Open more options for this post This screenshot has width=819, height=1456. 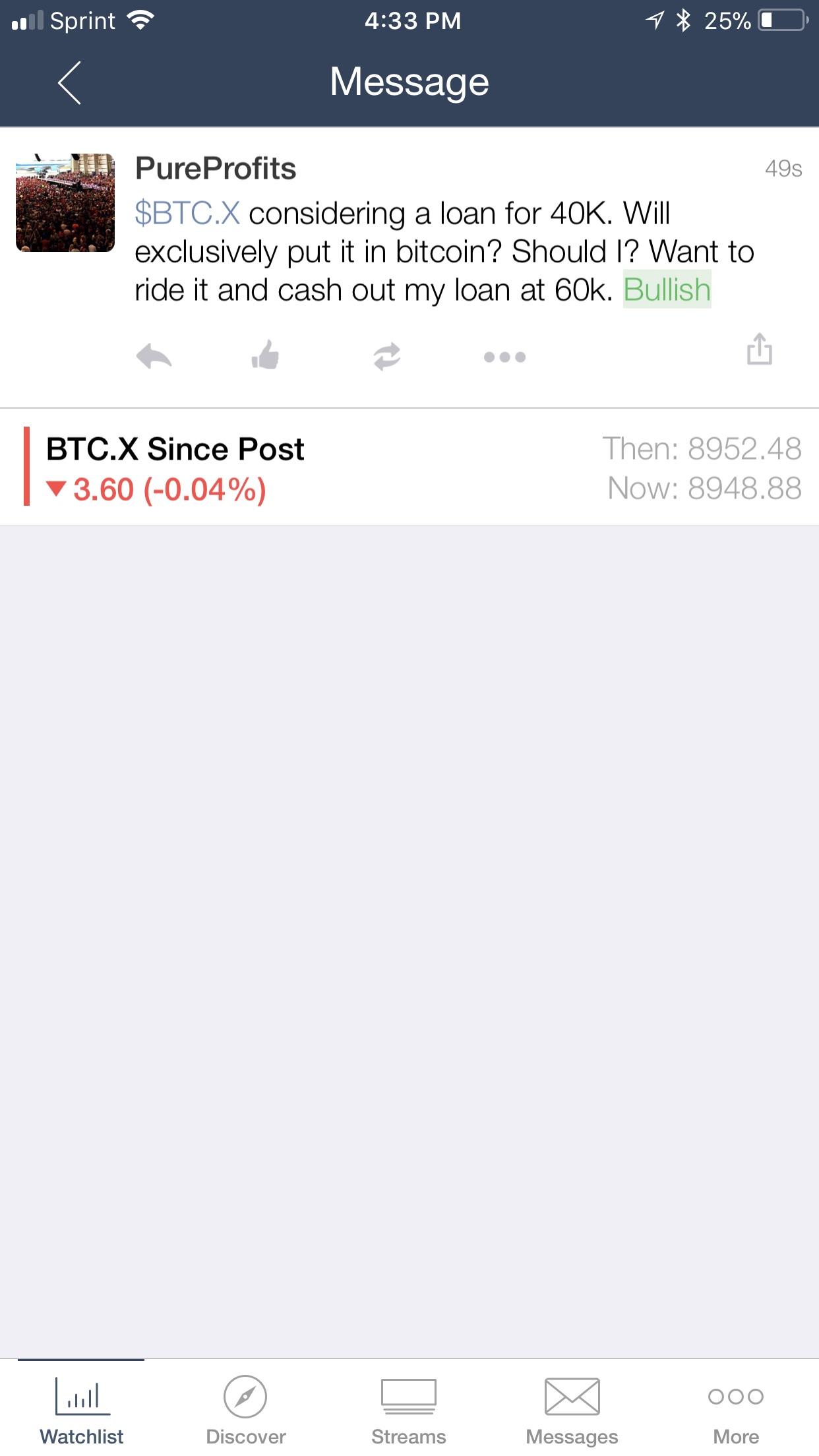[x=504, y=357]
